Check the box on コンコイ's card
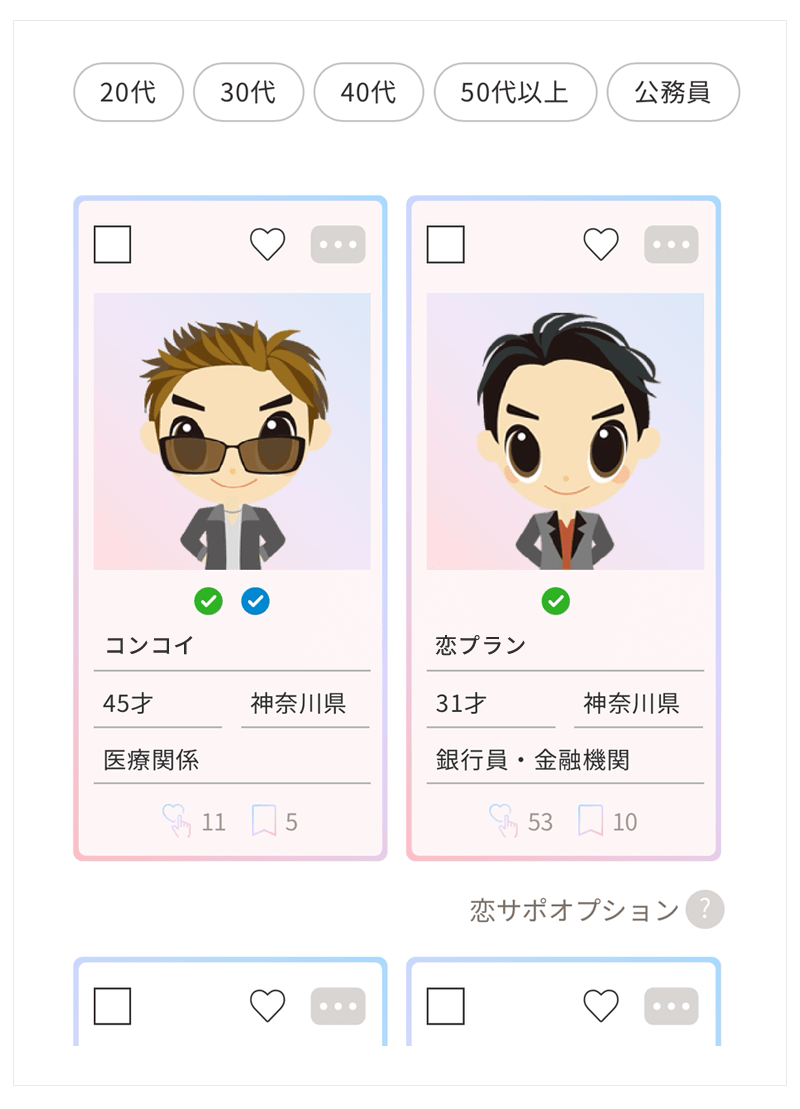This screenshot has width=800, height=1109. tap(112, 244)
